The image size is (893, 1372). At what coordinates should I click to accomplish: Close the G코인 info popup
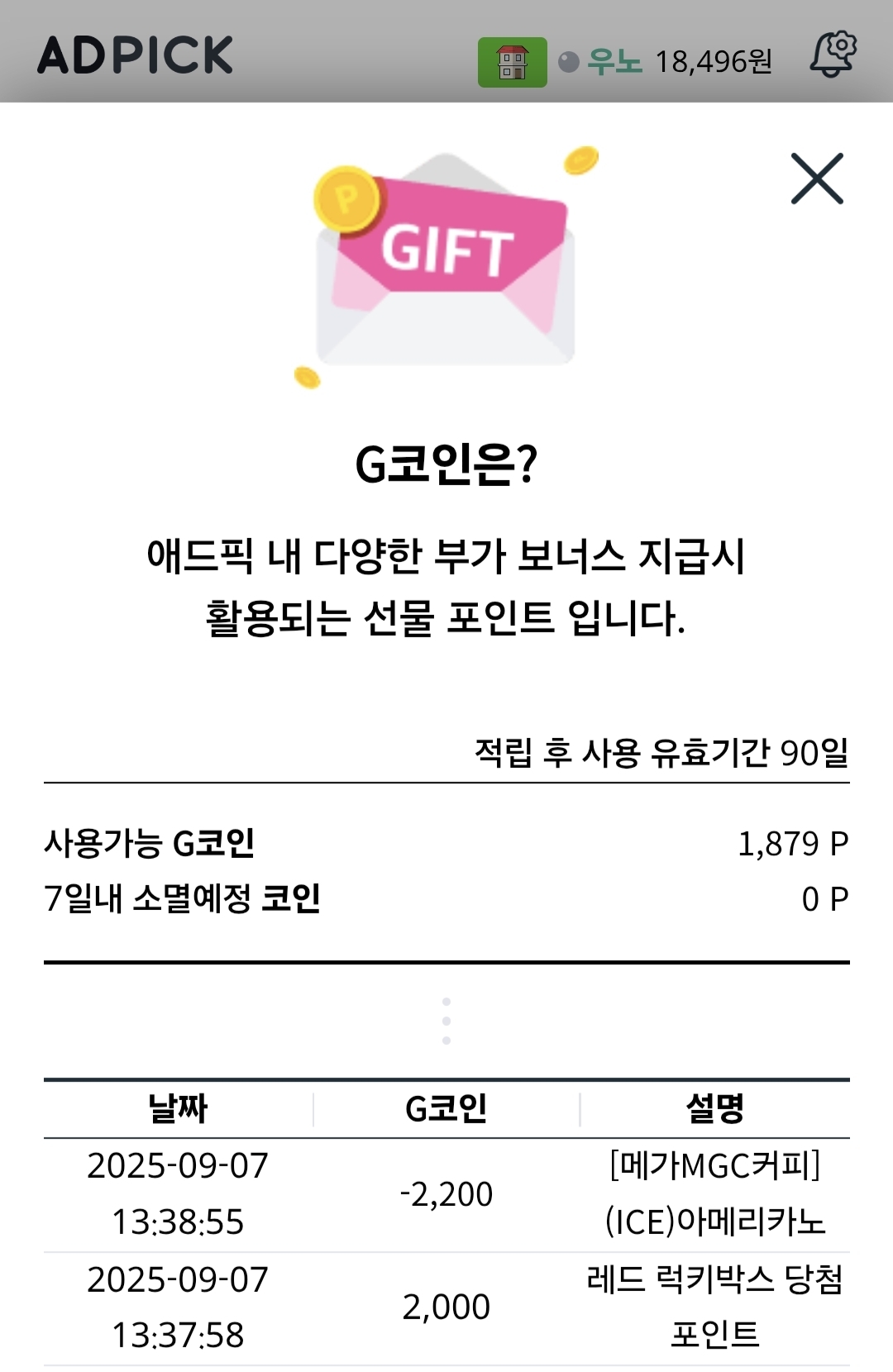click(816, 179)
